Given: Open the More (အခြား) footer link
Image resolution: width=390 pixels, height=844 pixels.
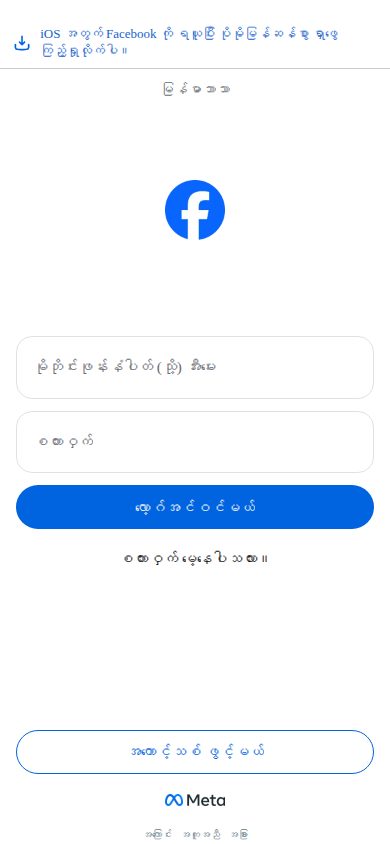Looking at the screenshot, I should click(x=240, y=834).
